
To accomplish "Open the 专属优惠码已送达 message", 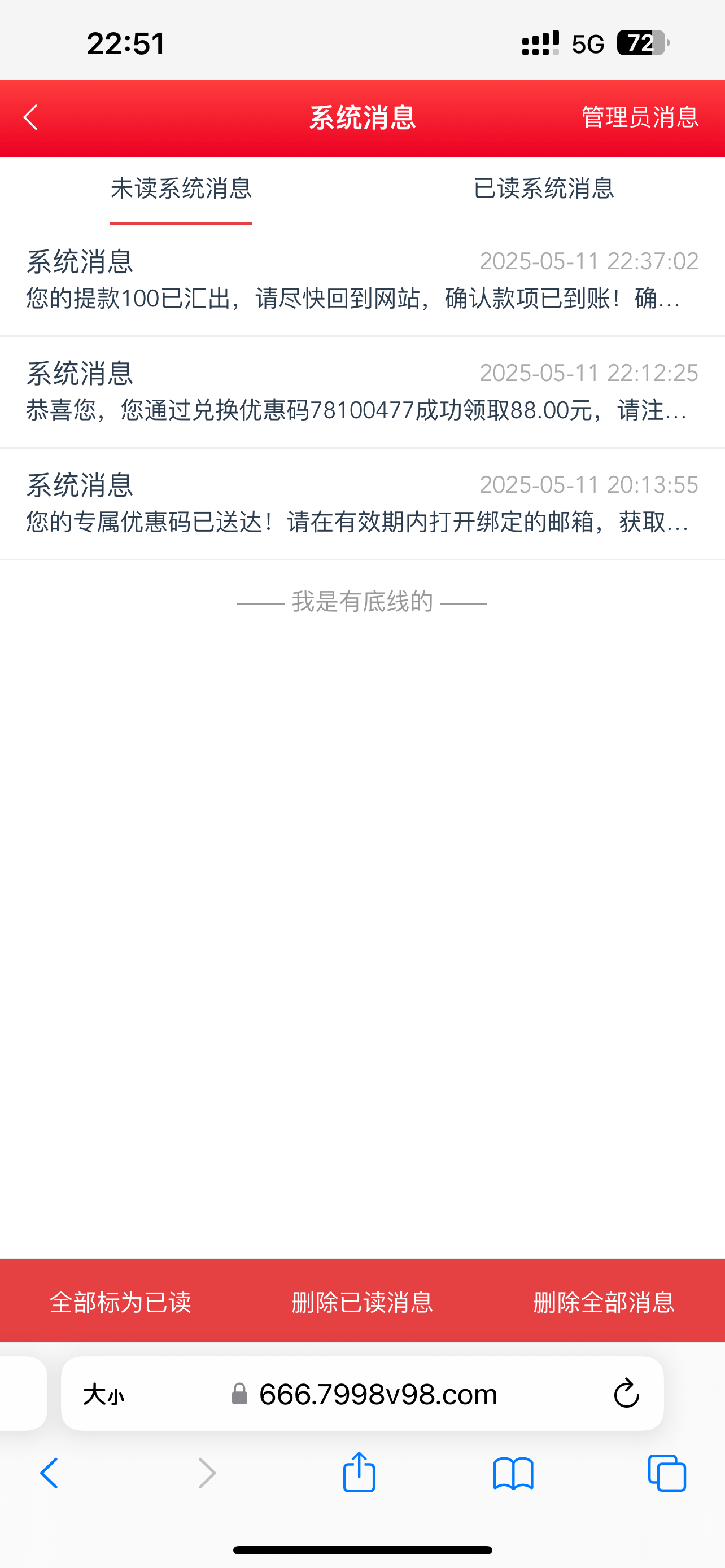I will (x=362, y=504).
